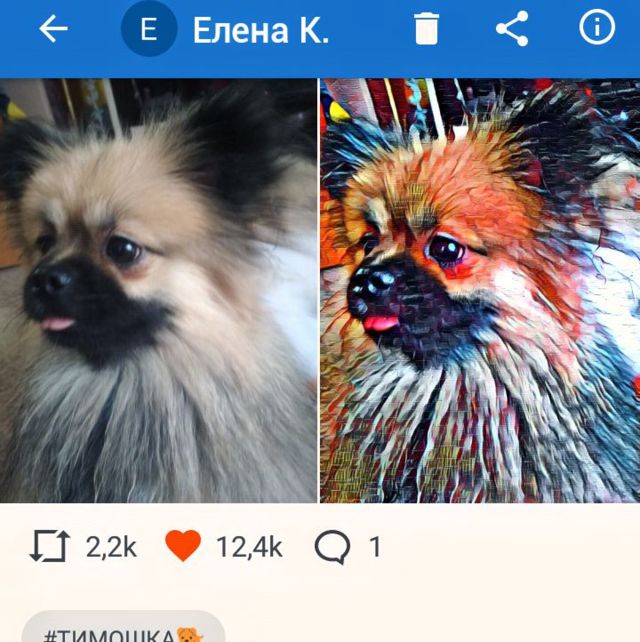
Task: Open post info icon
Action: point(597,28)
